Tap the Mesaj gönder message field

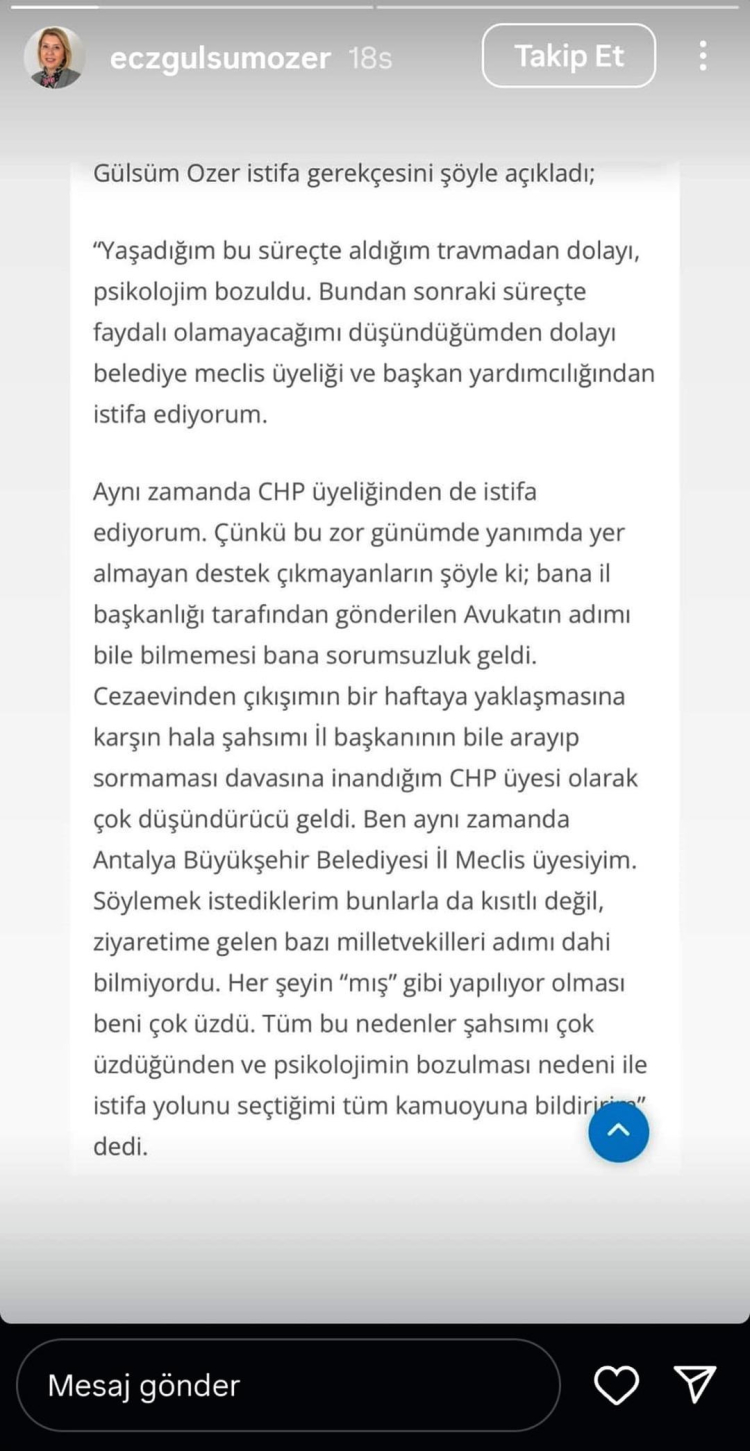288,1385
